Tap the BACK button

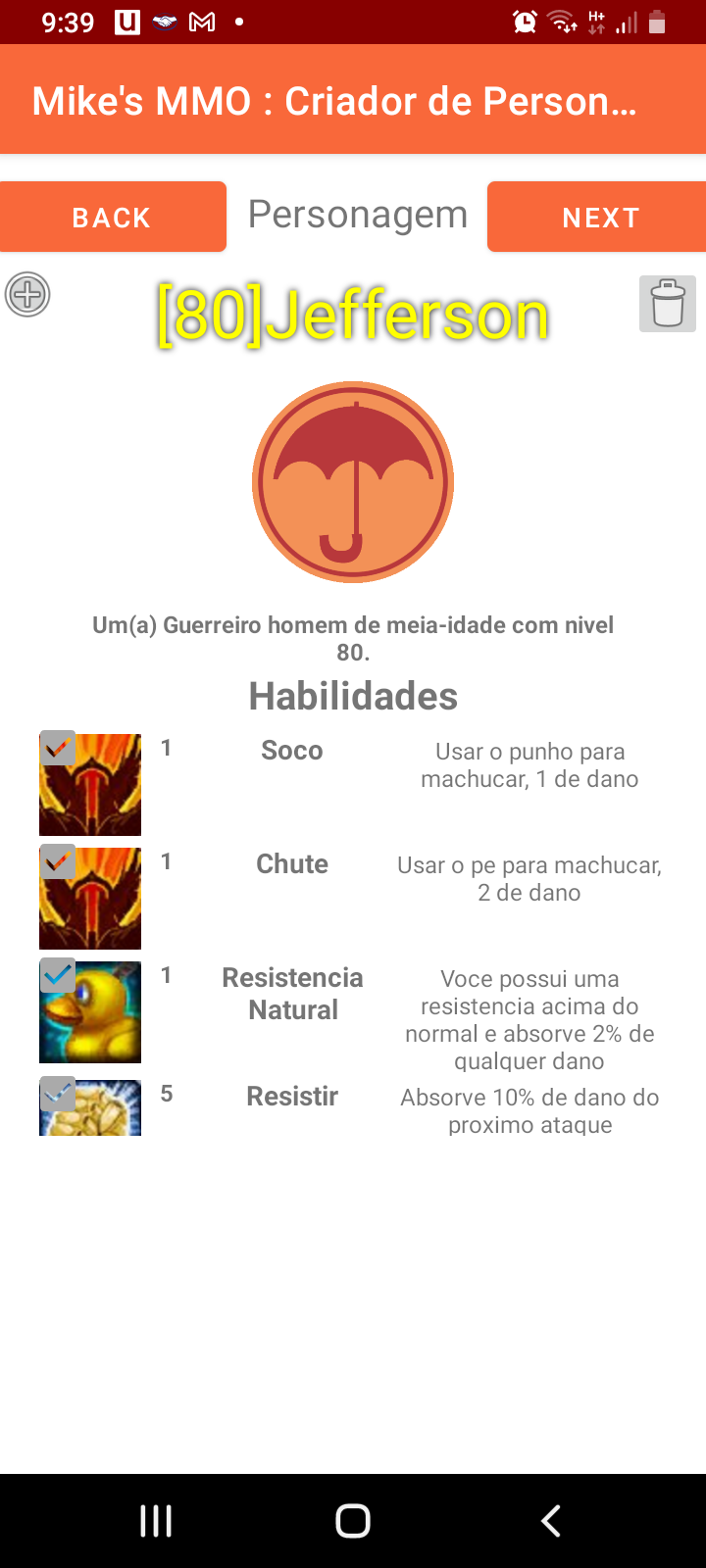[x=113, y=217]
